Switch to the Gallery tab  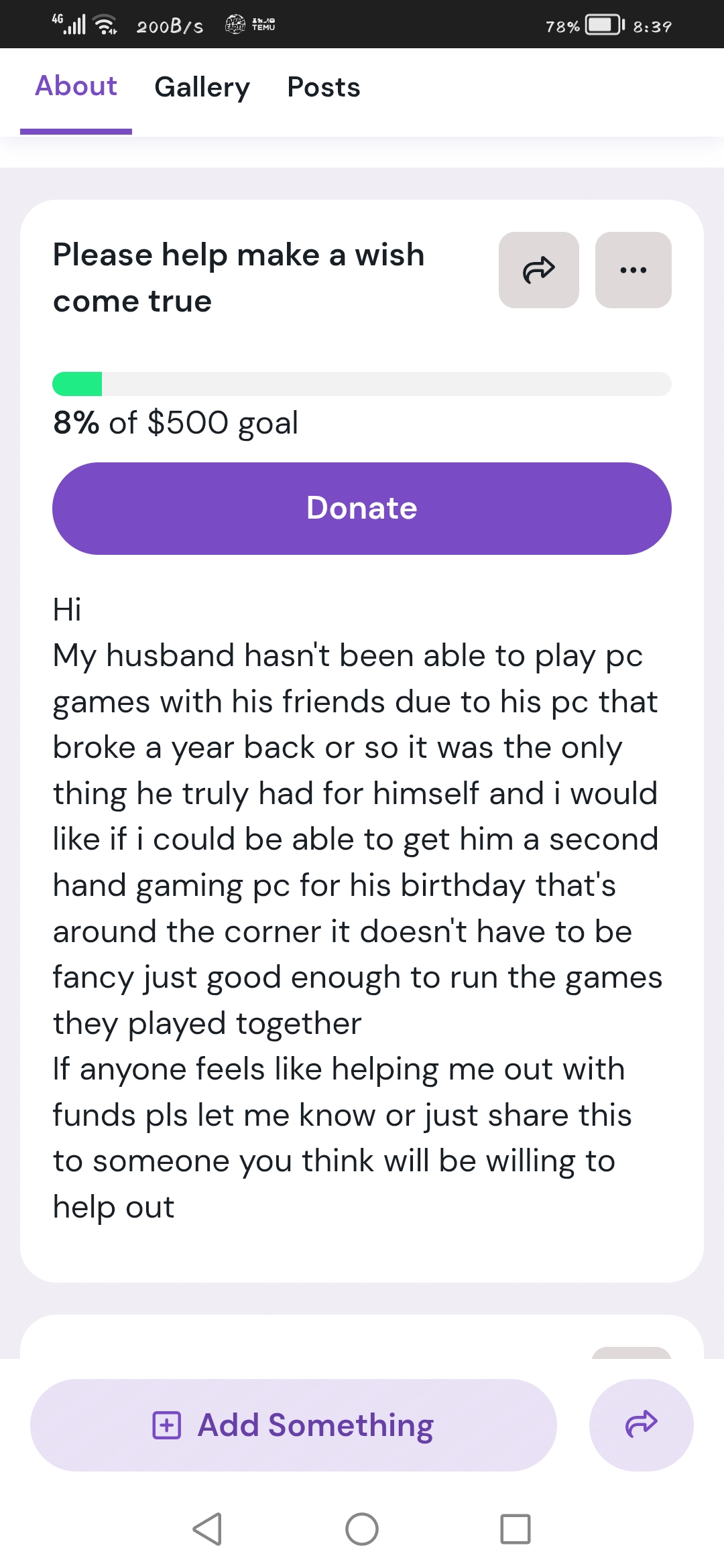[201, 87]
